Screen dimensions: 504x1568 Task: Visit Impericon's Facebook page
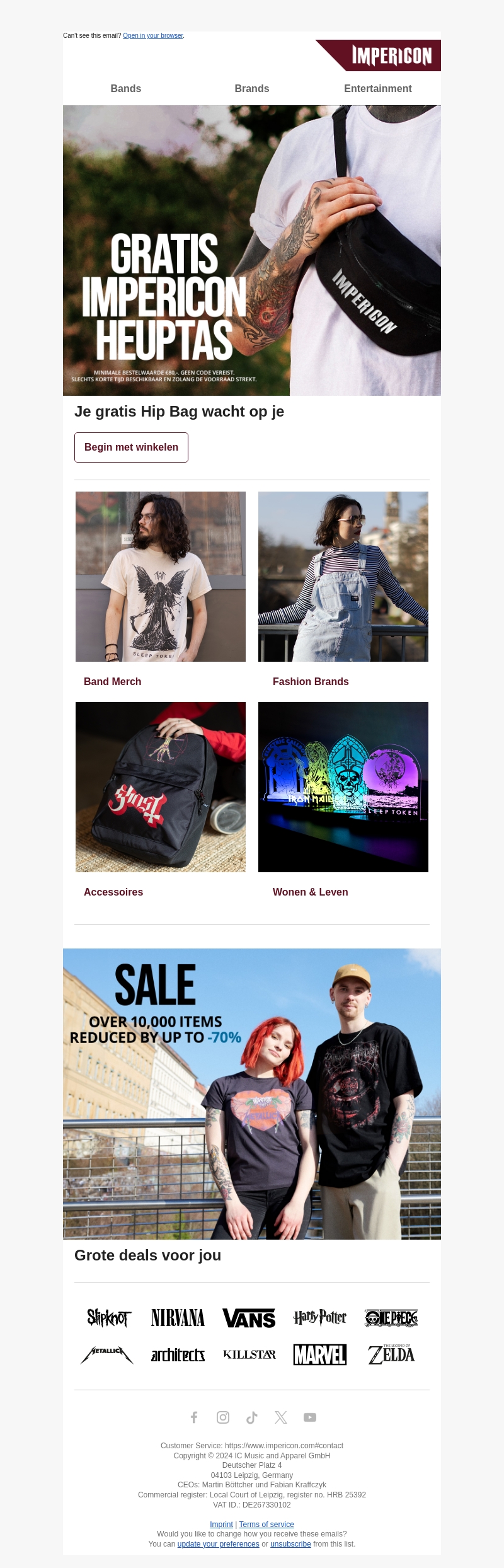click(x=194, y=1417)
